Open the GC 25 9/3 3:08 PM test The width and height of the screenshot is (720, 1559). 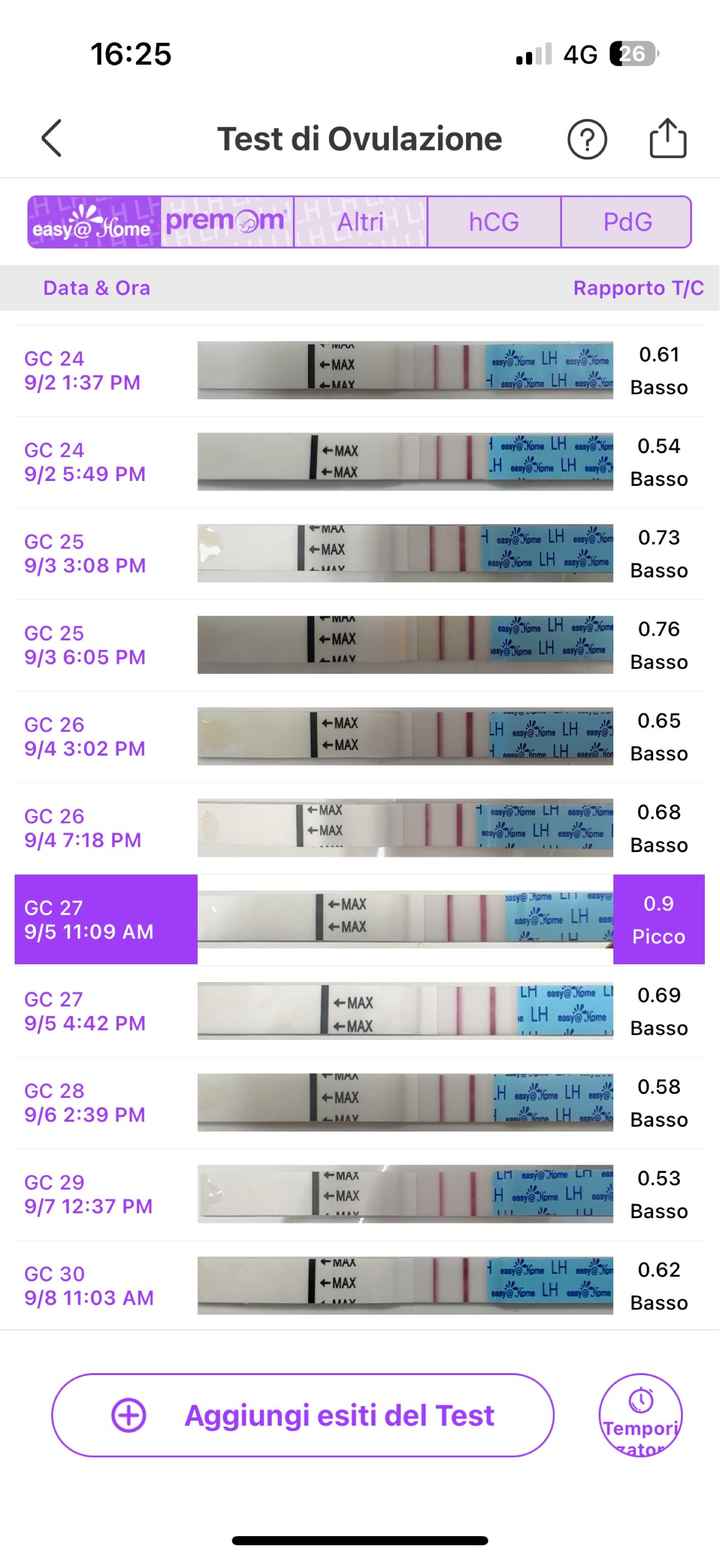coord(405,553)
